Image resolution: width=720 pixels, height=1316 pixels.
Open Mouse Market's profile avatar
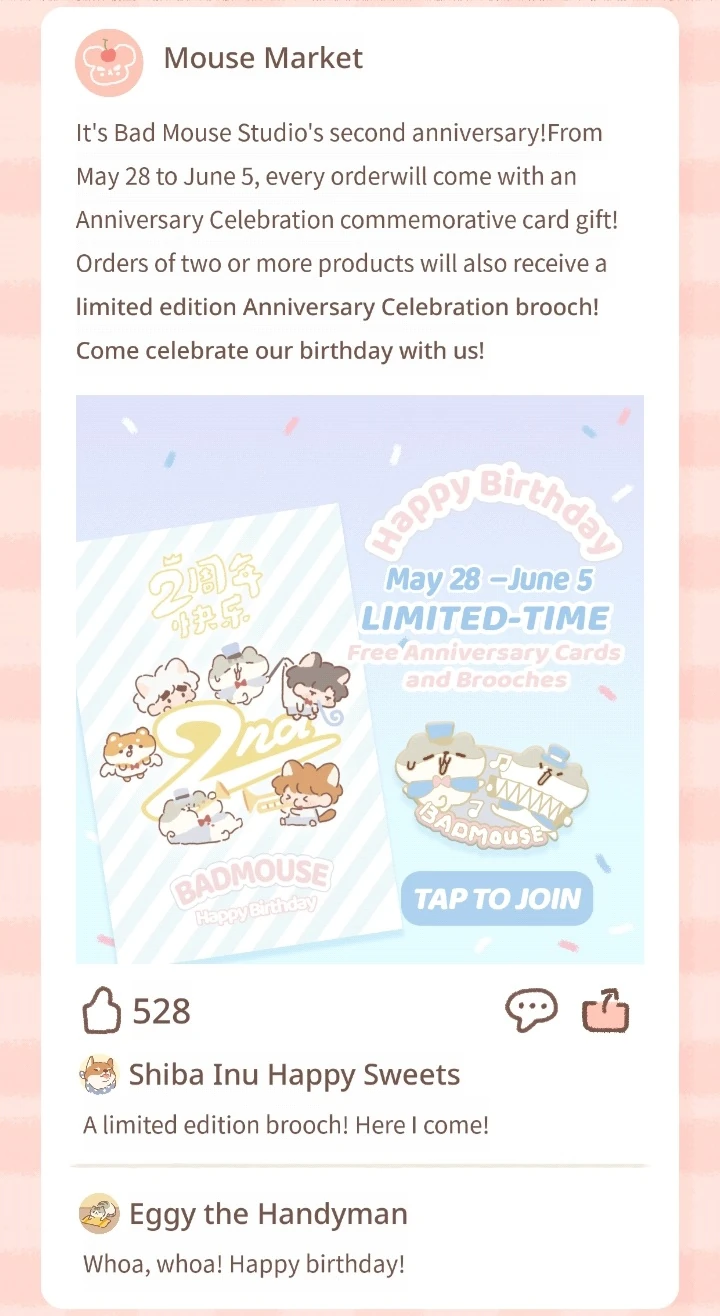coord(107,60)
